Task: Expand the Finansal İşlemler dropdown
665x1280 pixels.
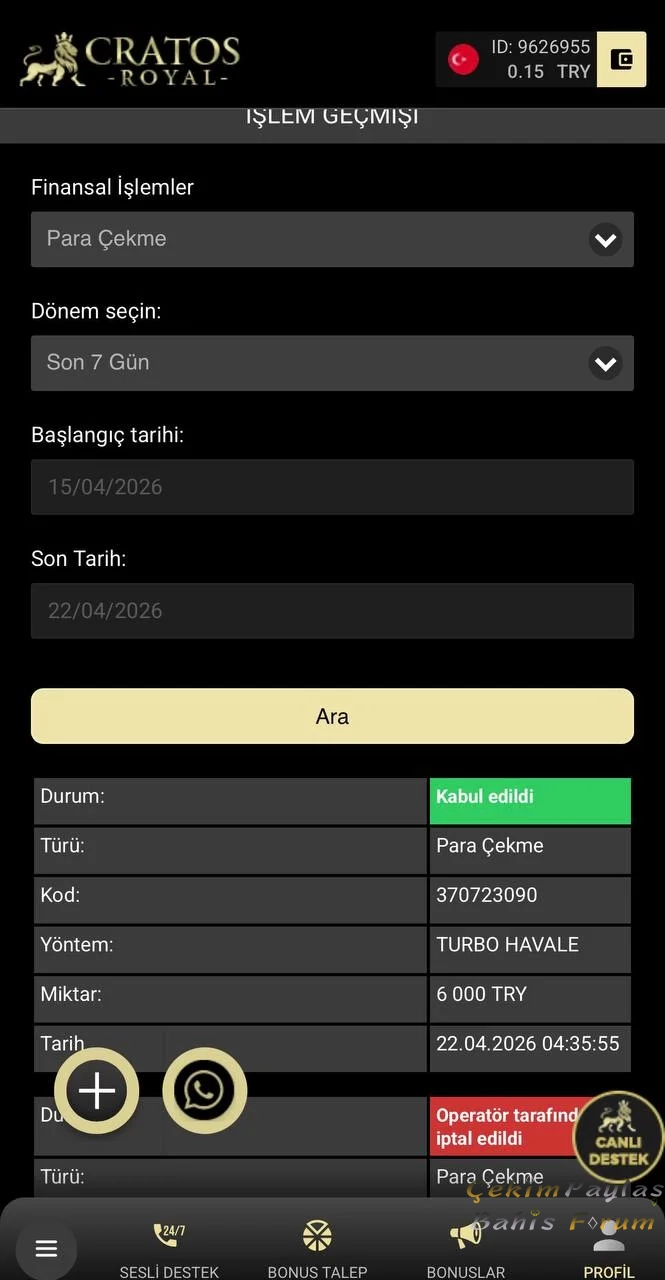Action: tap(332, 239)
